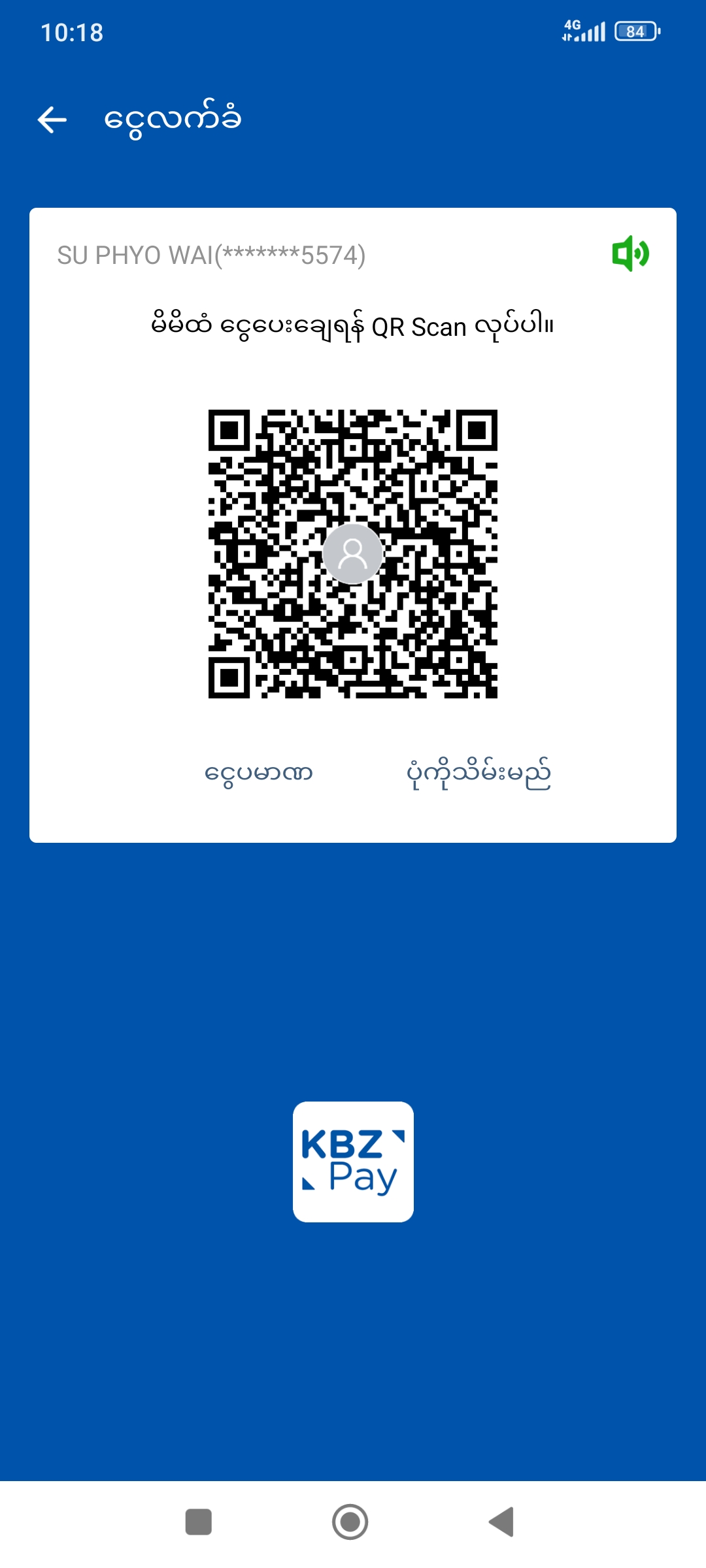Return to the phone's home screen
The image size is (706, 1568).
[x=350, y=1522]
